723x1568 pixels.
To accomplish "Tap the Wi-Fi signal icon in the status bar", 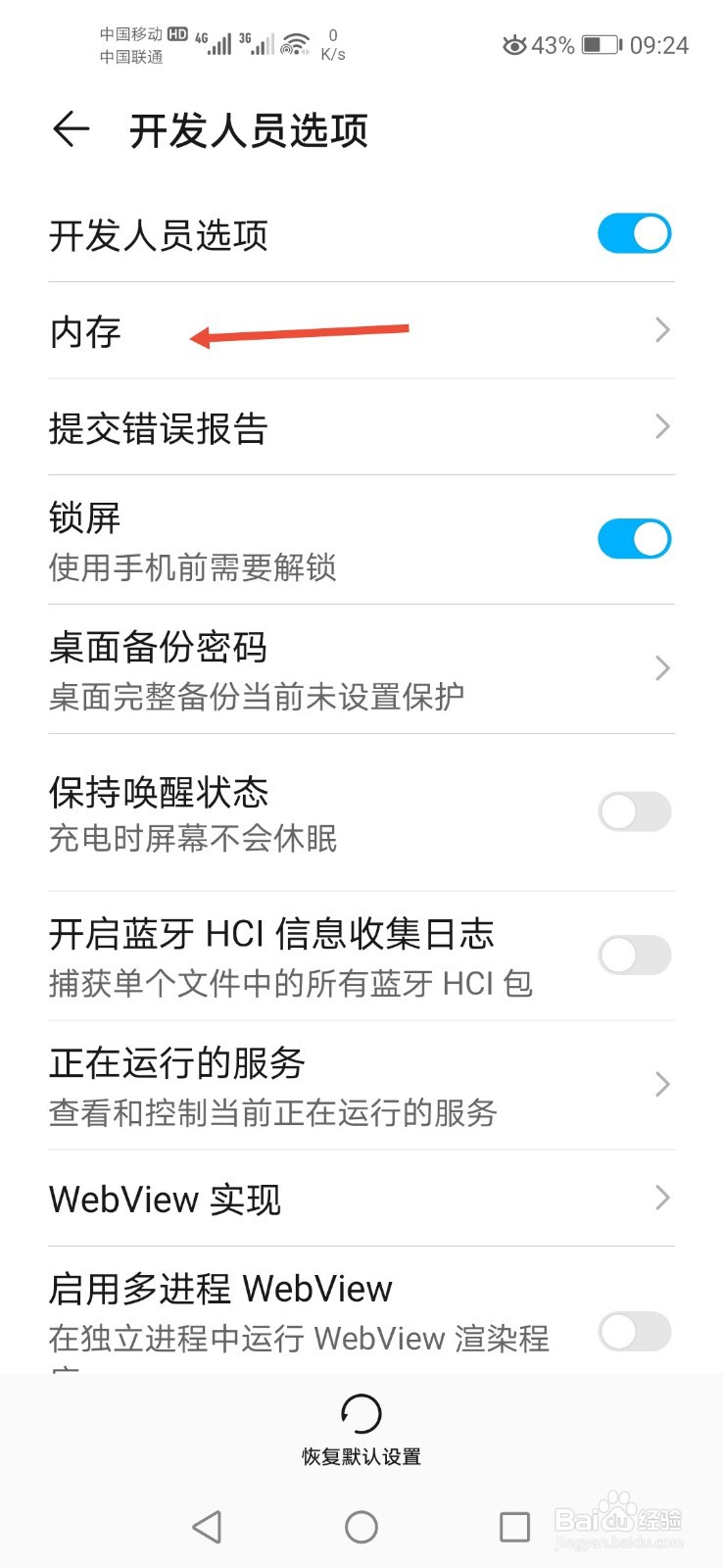I will (293, 42).
